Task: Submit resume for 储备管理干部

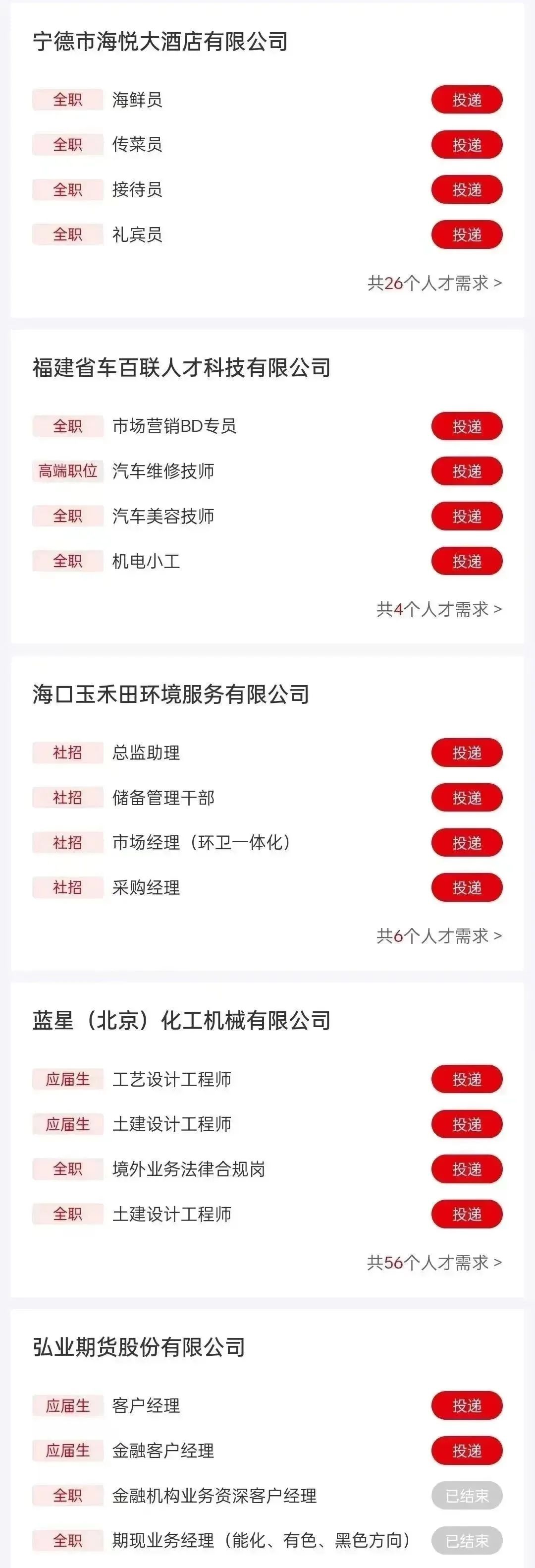Action: 466,798
